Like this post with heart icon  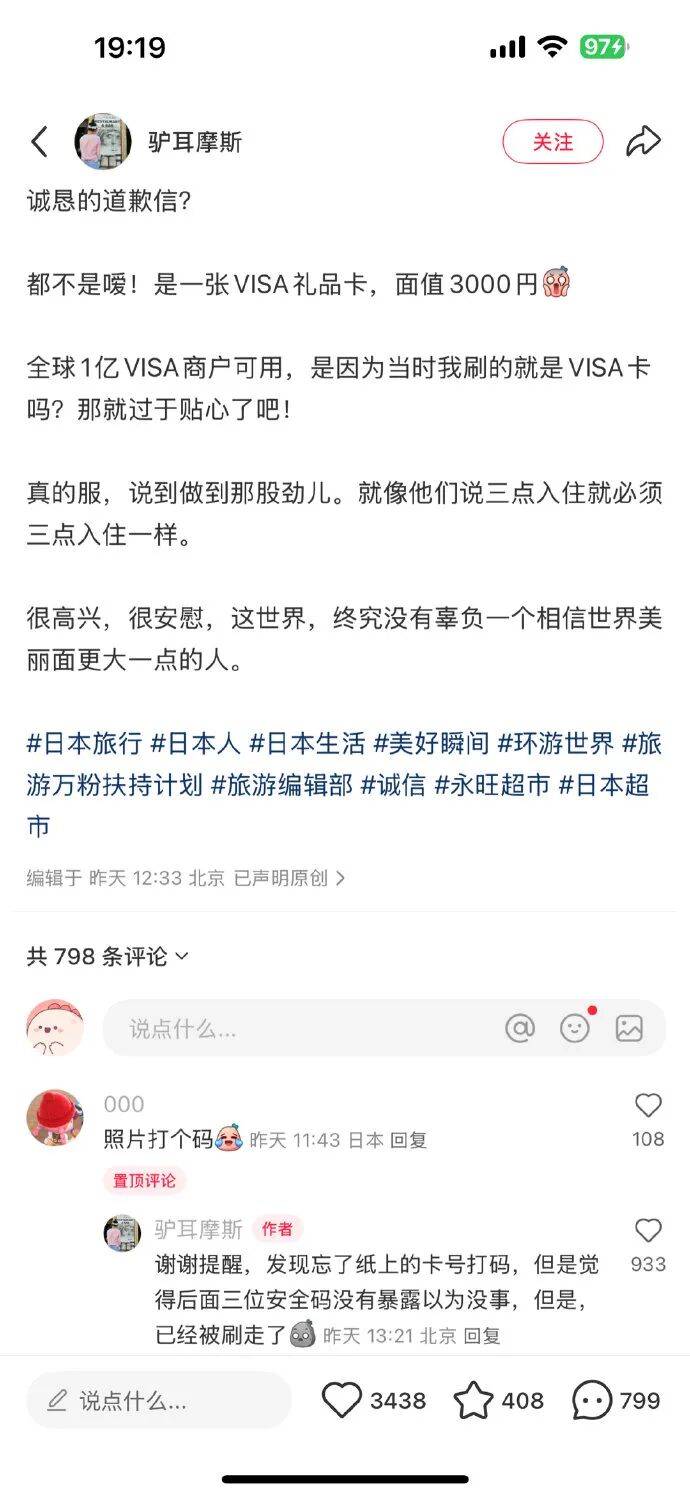(x=342, y=1401)
